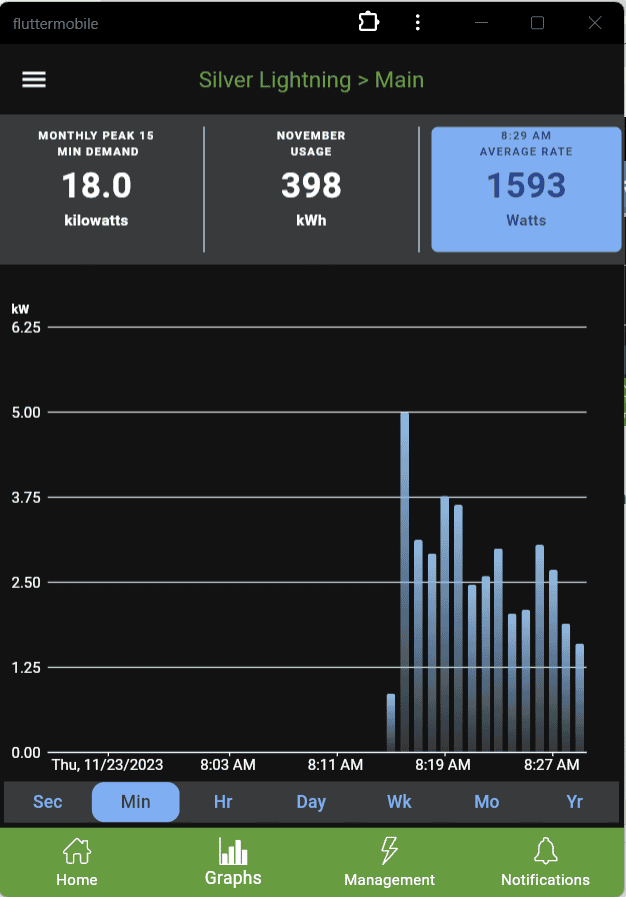Switch graph to Mo interval
The width and height of the screenshot is (626, 897).
click(x=487, y=802)
